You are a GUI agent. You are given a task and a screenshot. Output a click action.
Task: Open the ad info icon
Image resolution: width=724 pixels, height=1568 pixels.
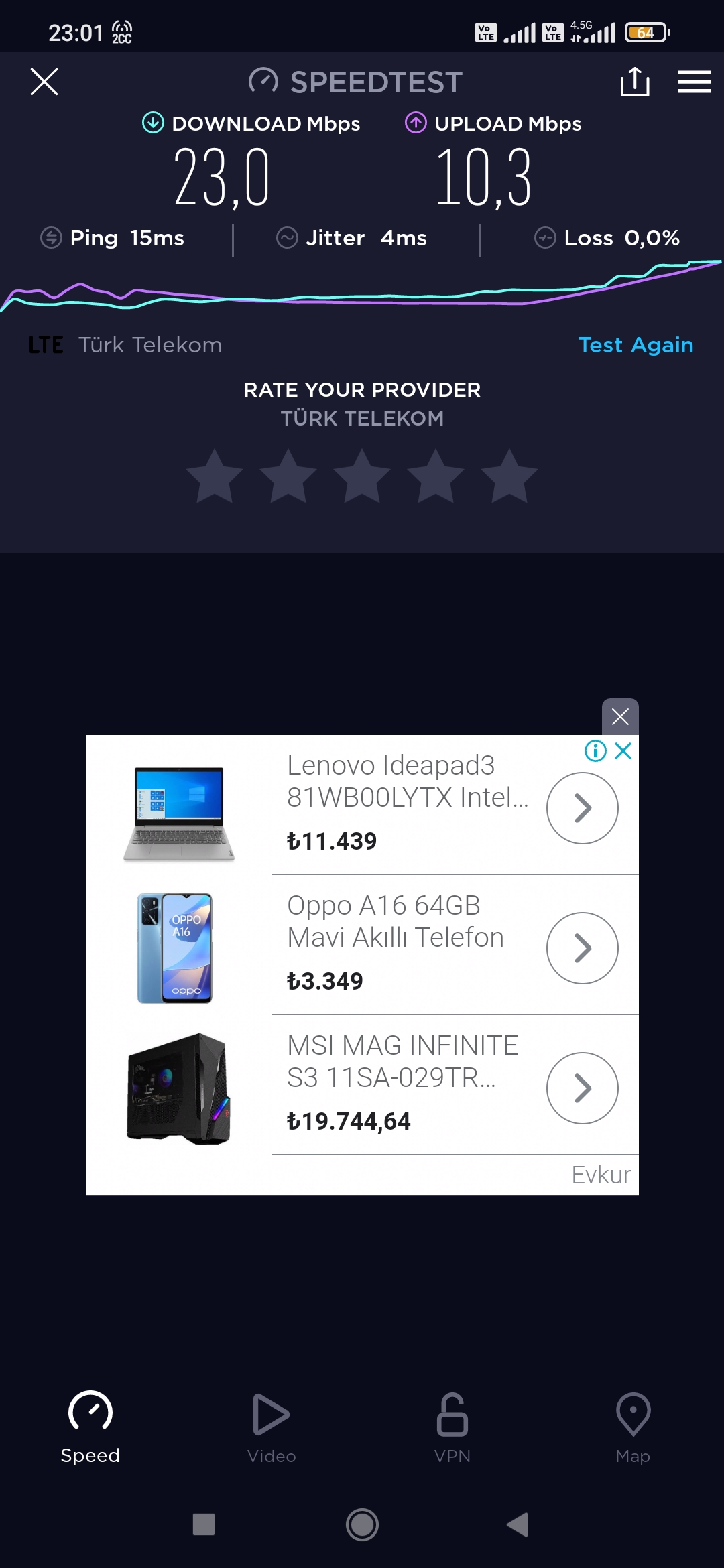point(595,750)
